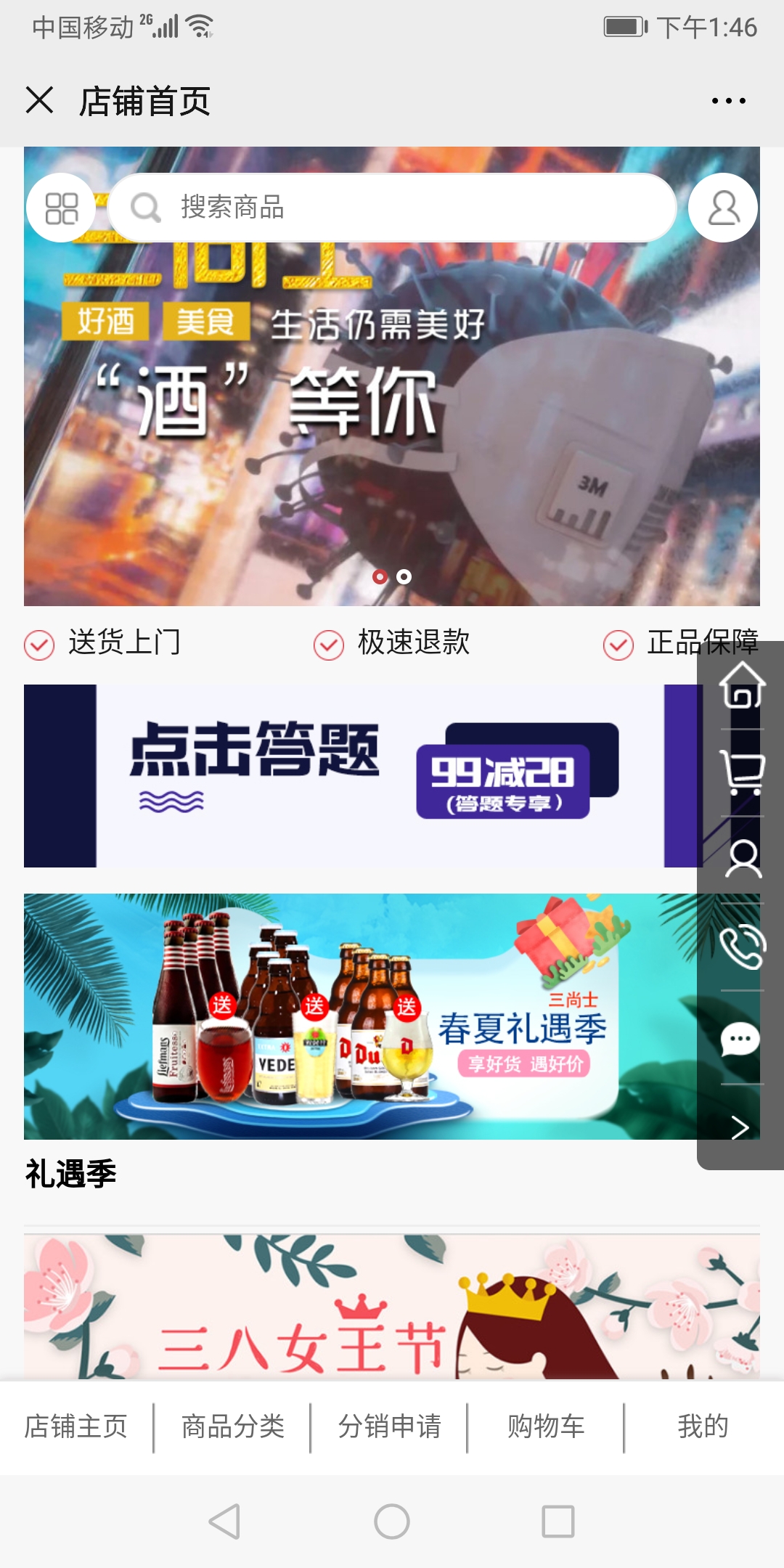This screenshot has width=784, height=1568.
Task: Go to the 购物车 tab
Action: (546, 1427)
